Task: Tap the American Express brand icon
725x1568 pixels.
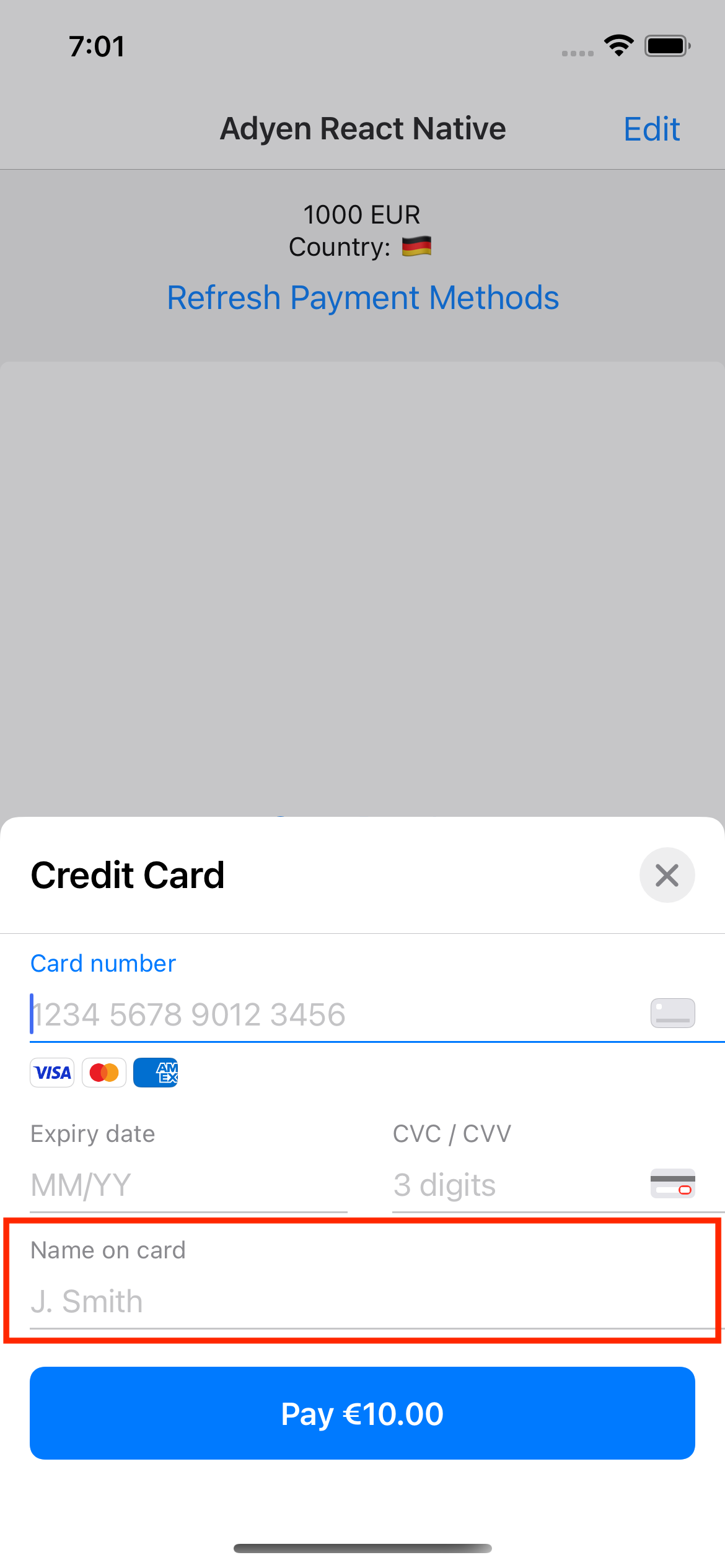Action: tap(156, 1073)
